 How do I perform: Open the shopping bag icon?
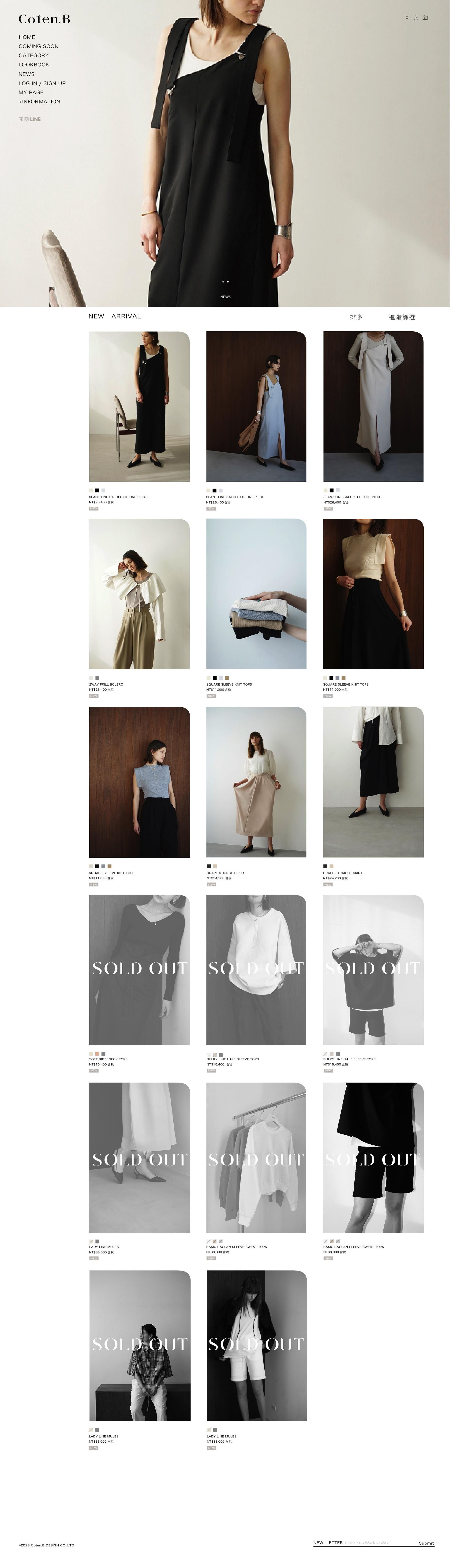tap(425, 18)
